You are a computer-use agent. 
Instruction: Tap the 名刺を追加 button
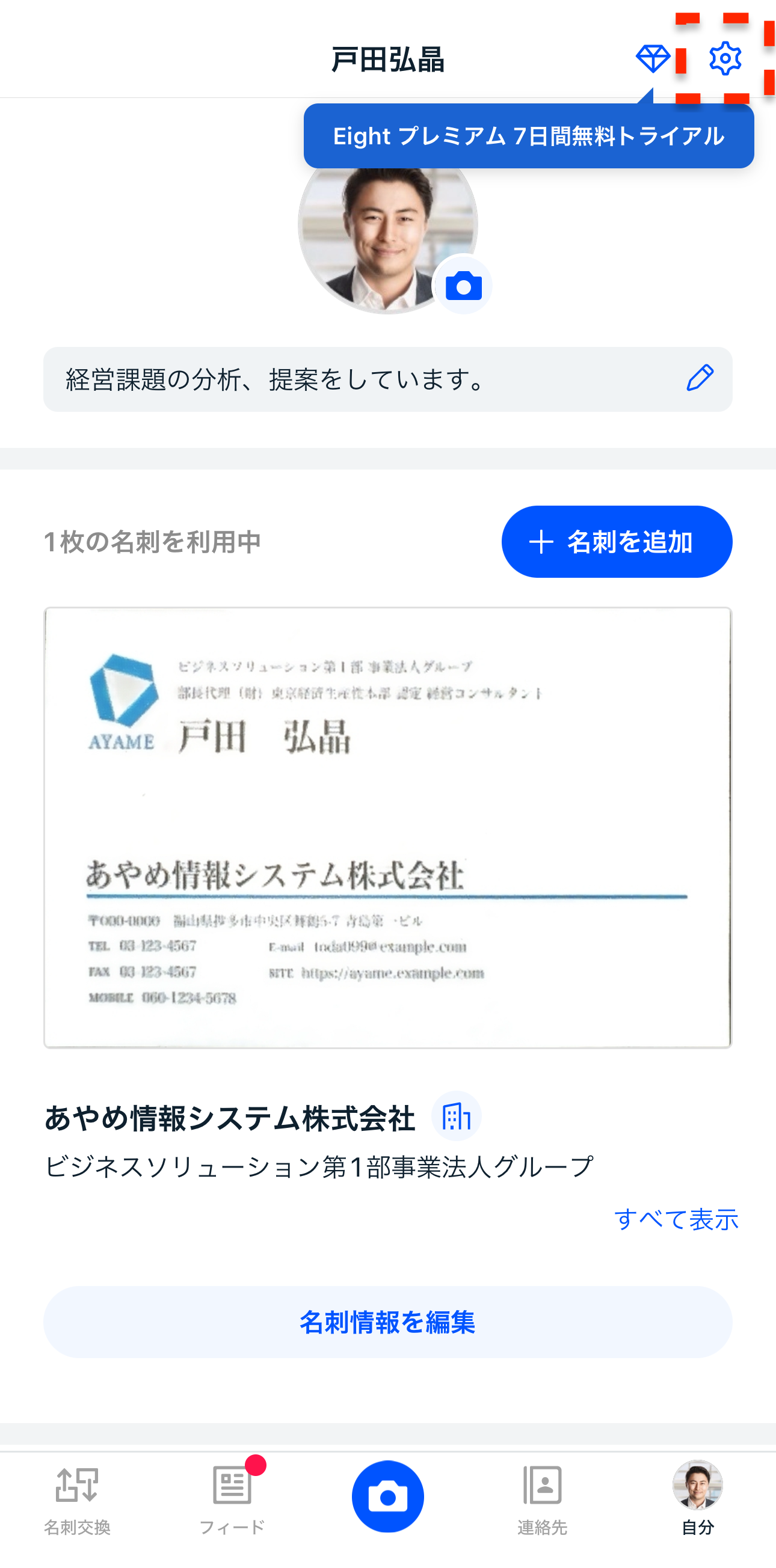(x=616, y=541)
